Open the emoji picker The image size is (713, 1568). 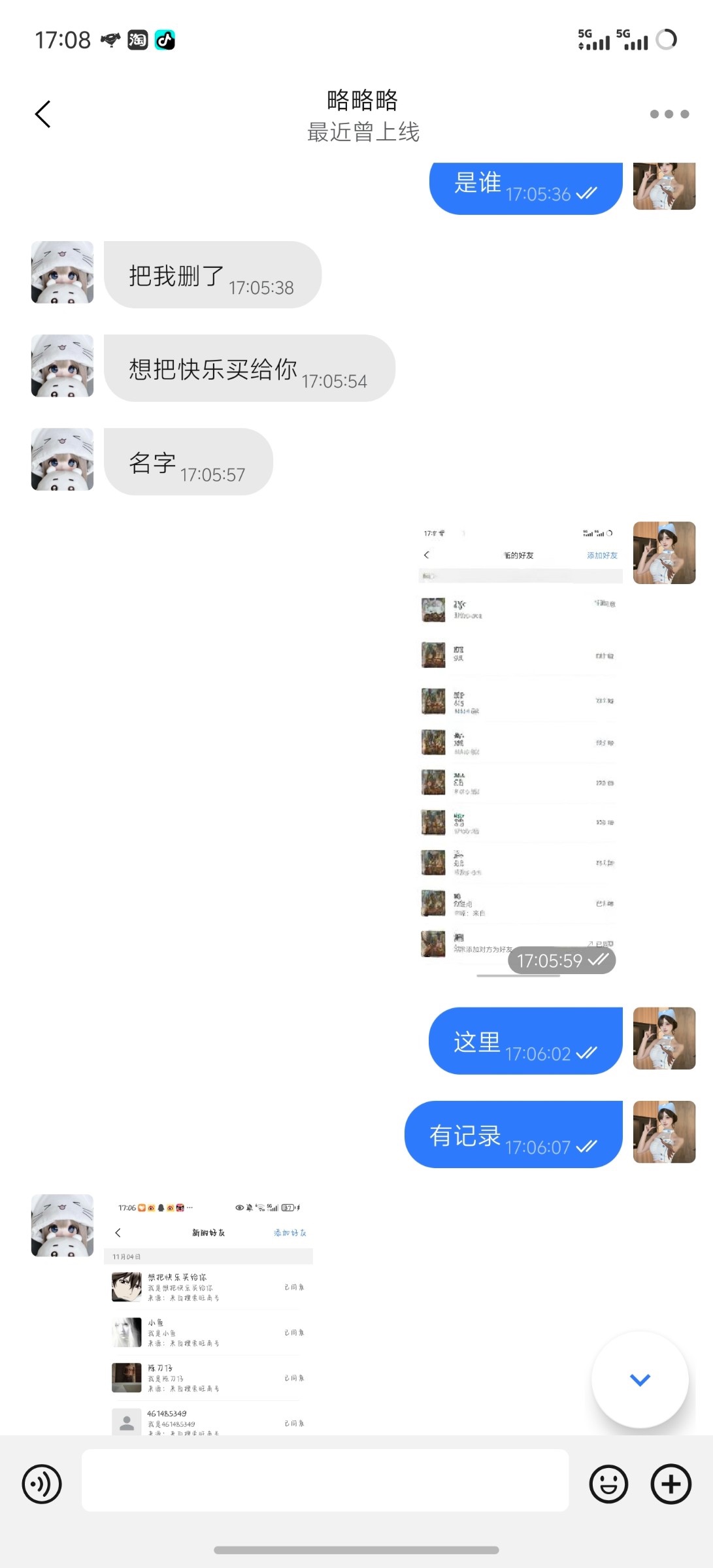point(608,1484)
